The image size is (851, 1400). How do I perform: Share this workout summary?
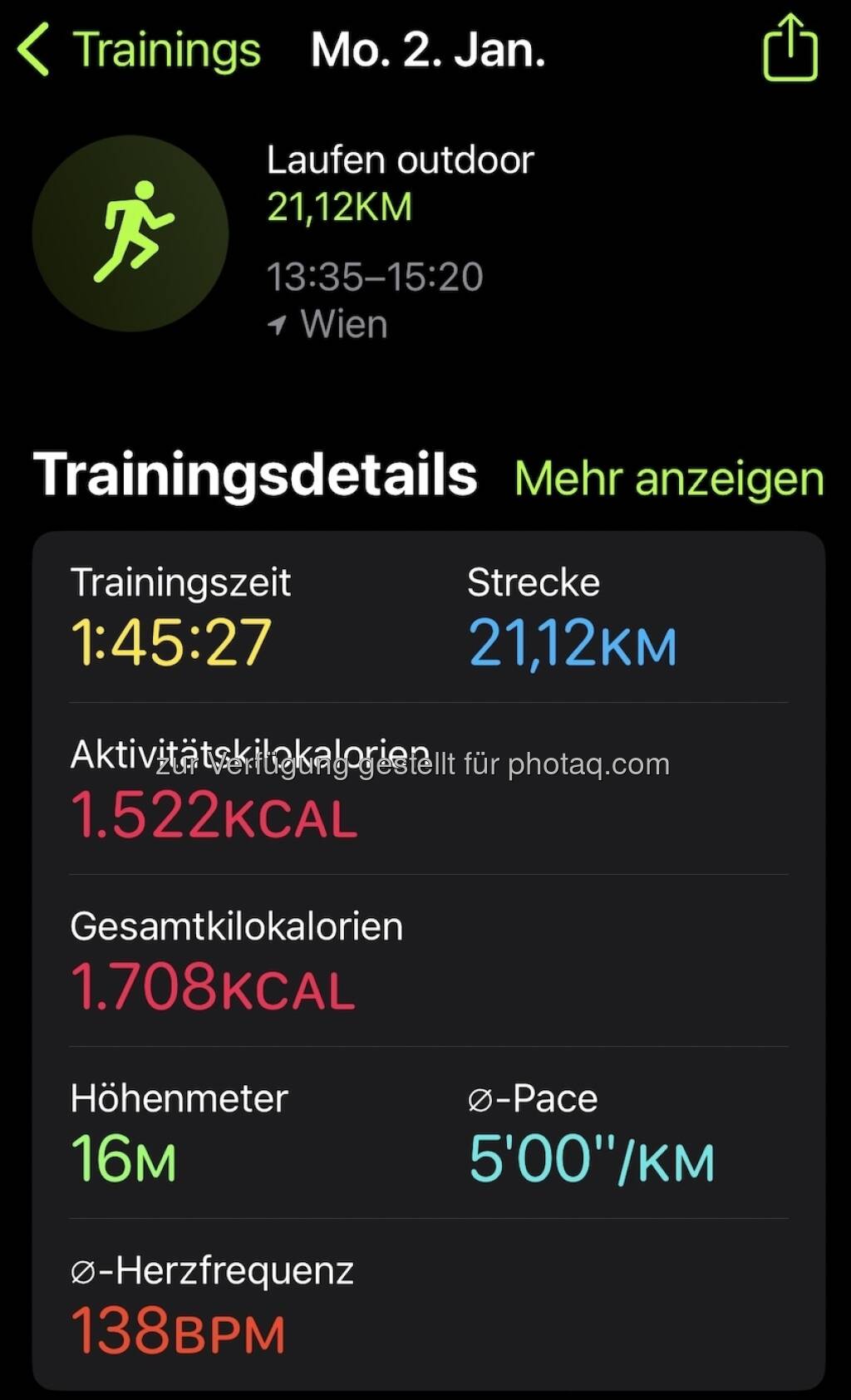pyautogui.click(x=790, y=48)
